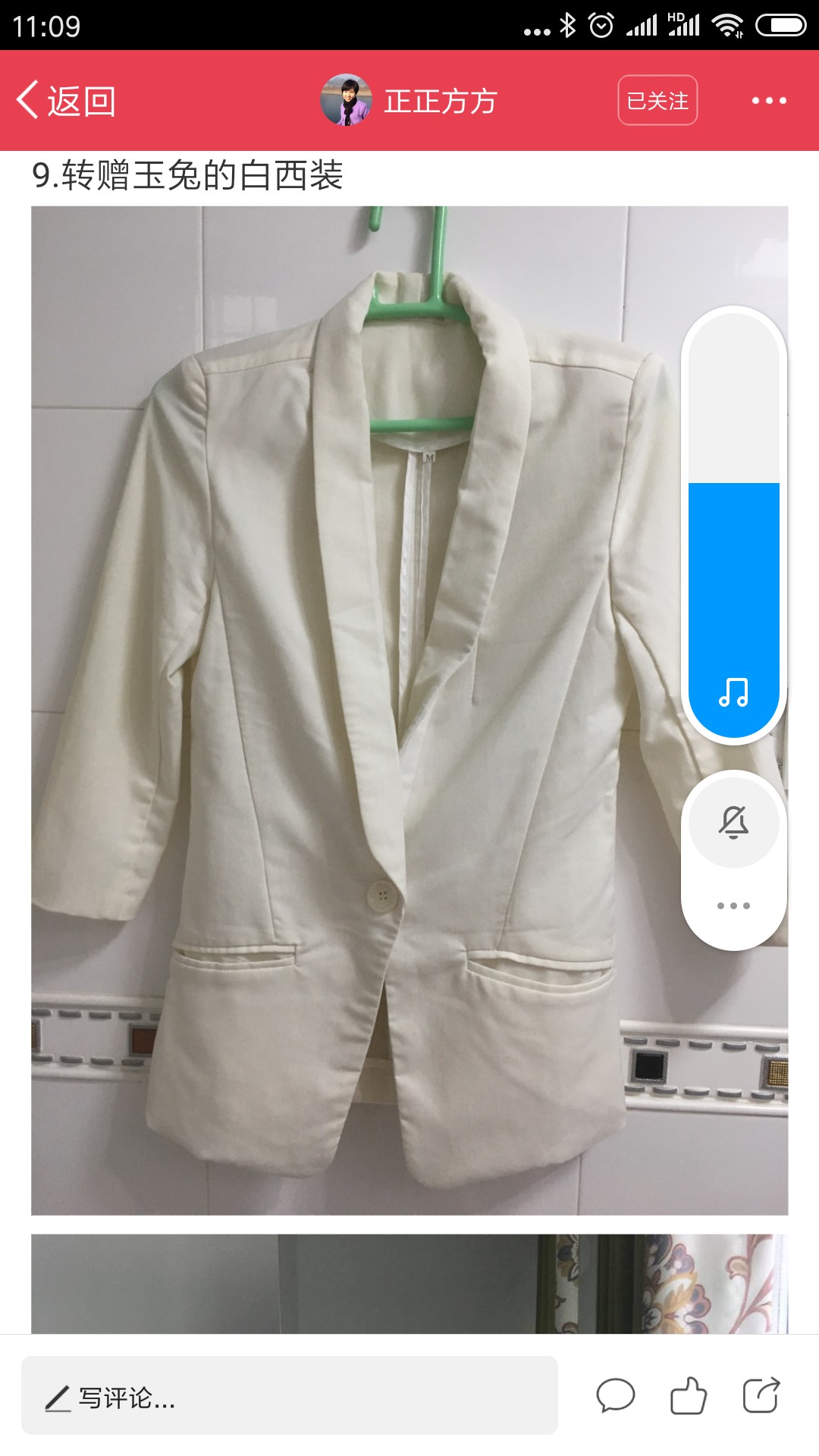819x1456 pixels.
Task: Adjust the media volume slider
Action: (734, 525)
